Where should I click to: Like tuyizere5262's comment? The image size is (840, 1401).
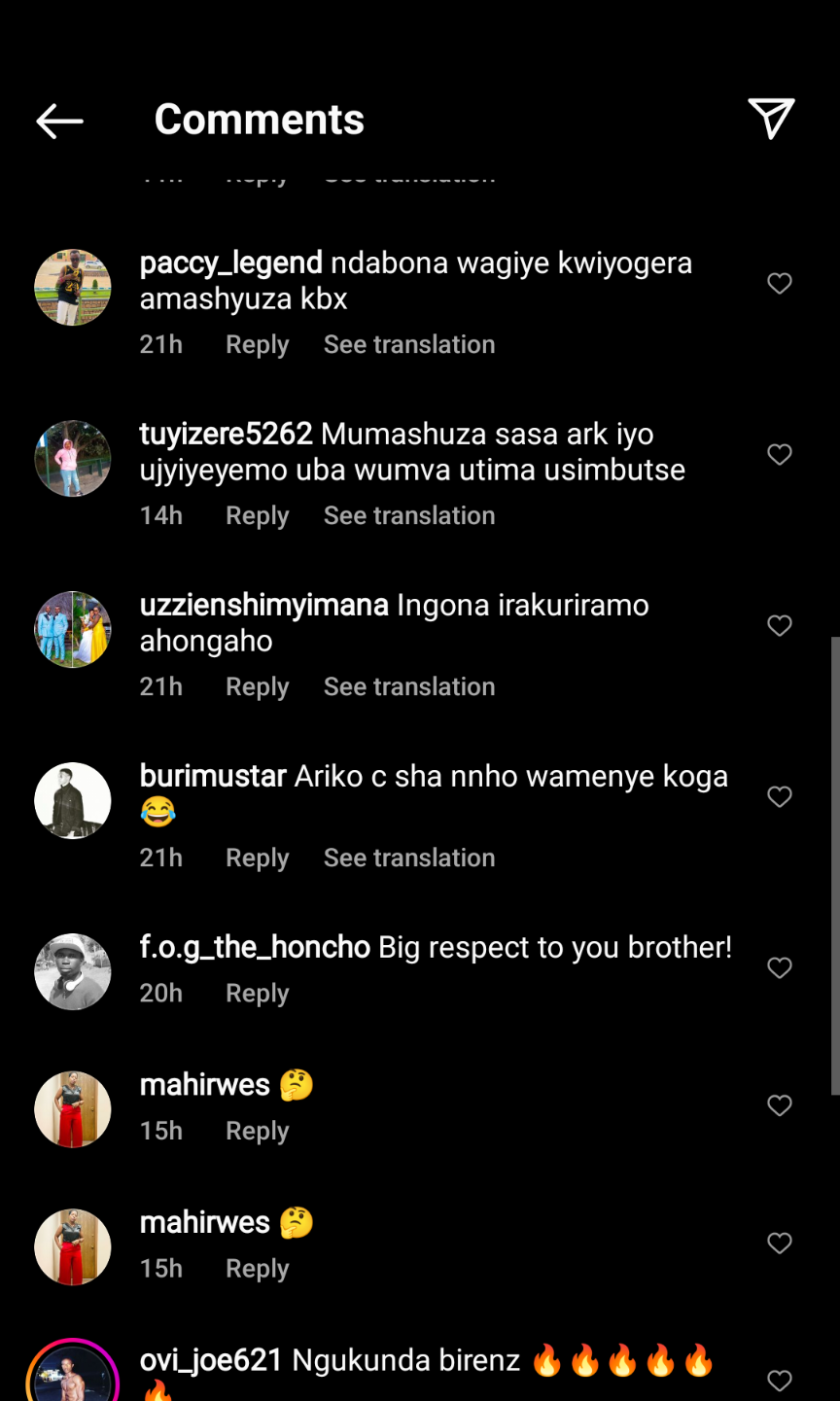[x=780, y=454]
